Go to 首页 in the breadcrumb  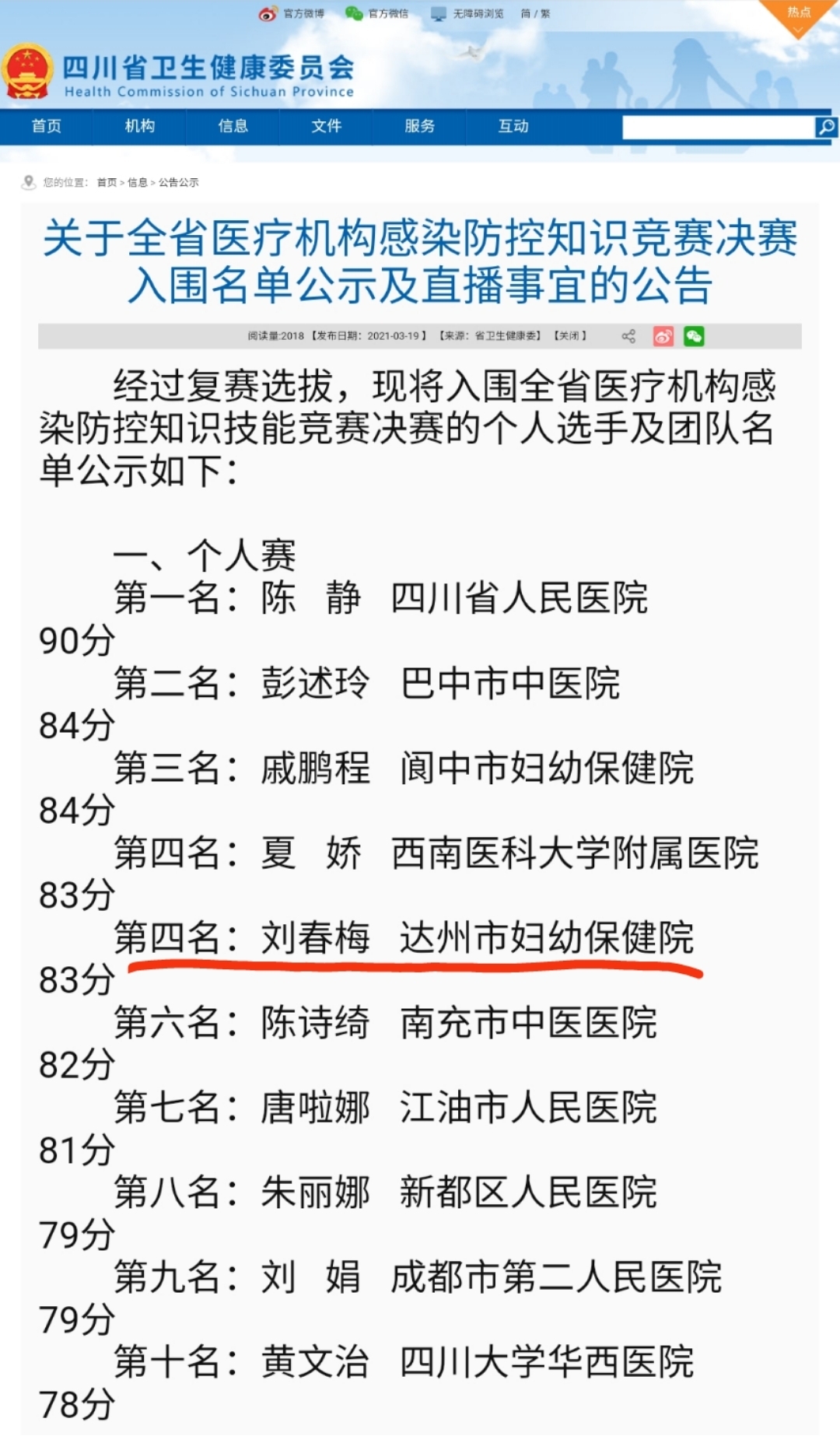click(107, 183)
